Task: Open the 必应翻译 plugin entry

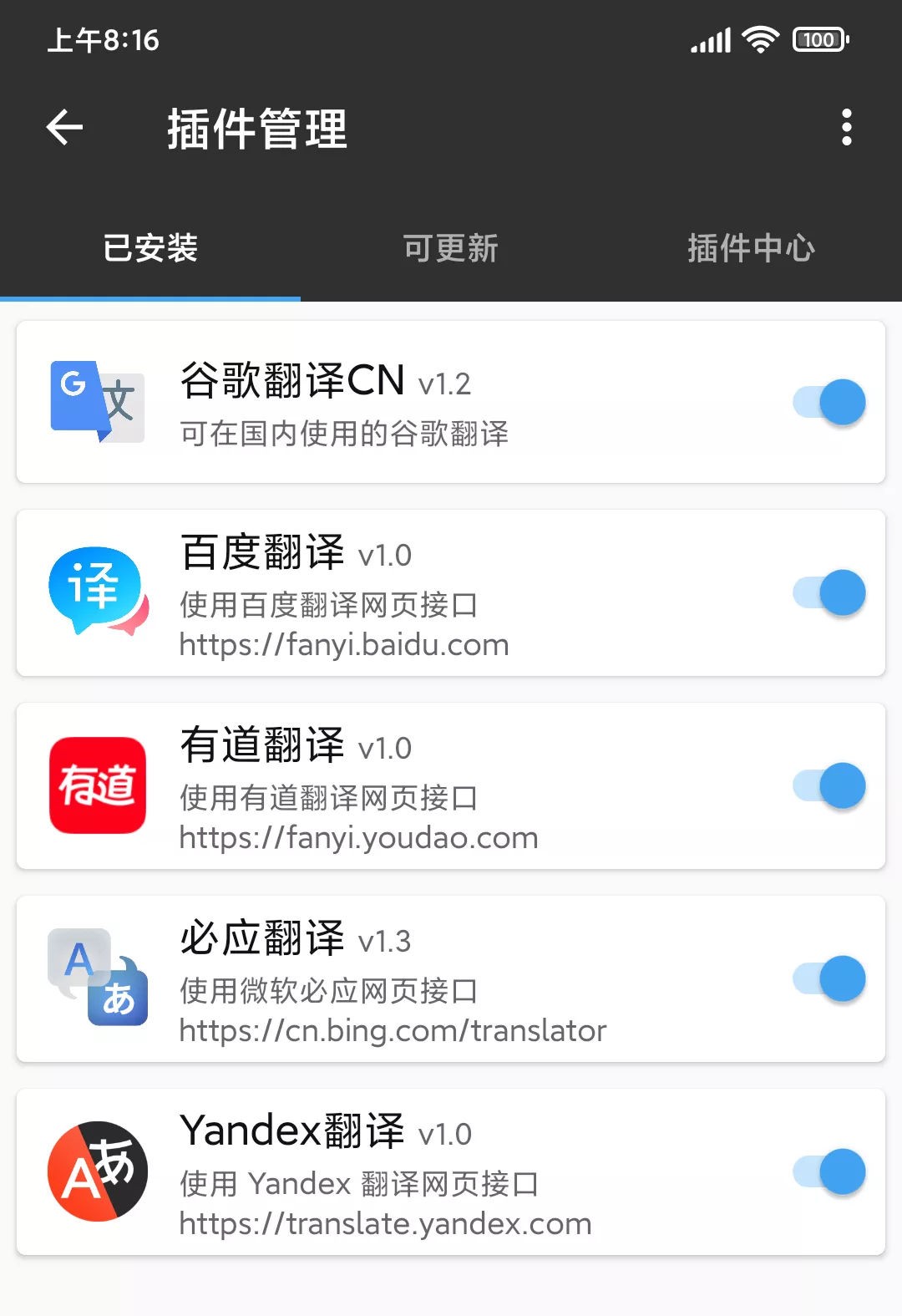Action: 418,979
